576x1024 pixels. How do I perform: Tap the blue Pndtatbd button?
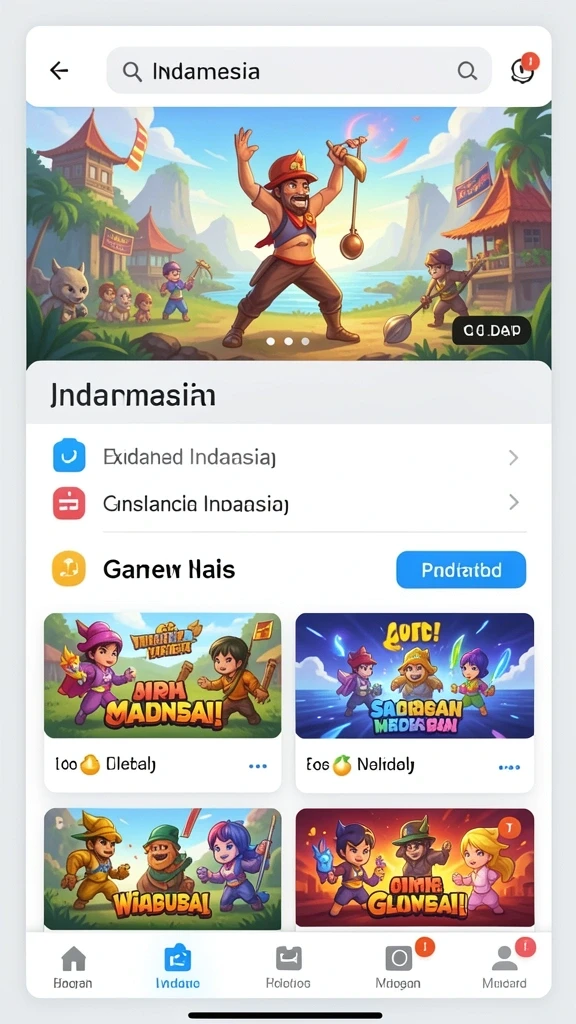point(461,569)
